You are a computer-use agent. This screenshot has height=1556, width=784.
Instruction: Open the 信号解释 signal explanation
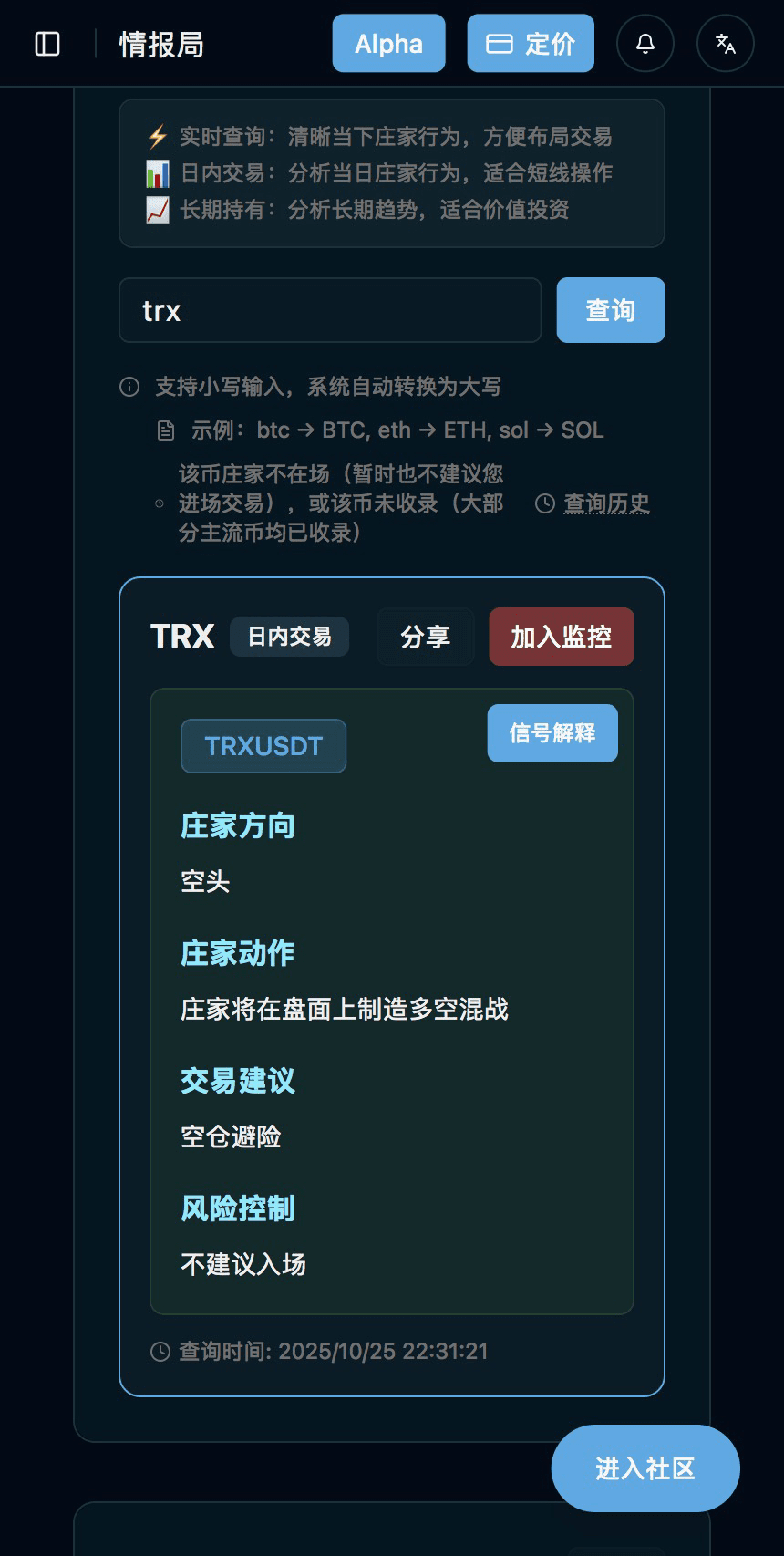click(552, 733)
